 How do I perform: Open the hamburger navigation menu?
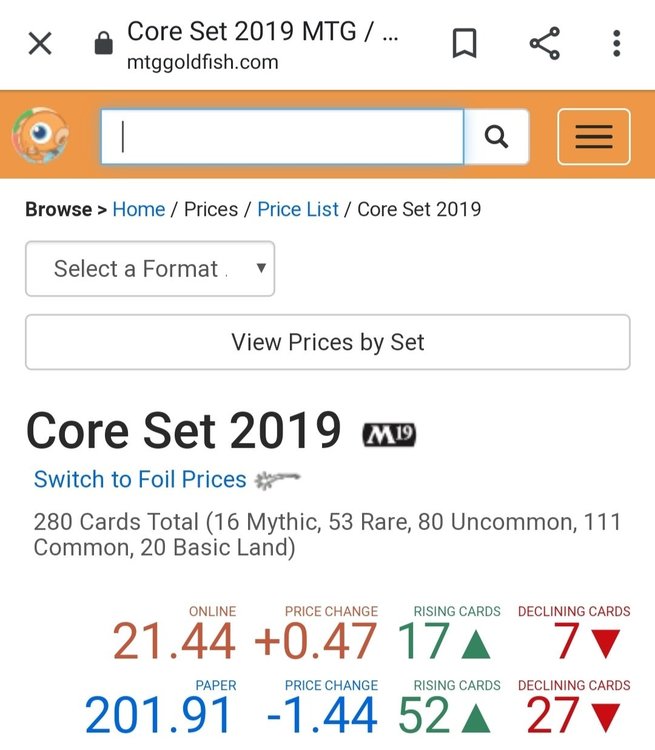point(593,137)
